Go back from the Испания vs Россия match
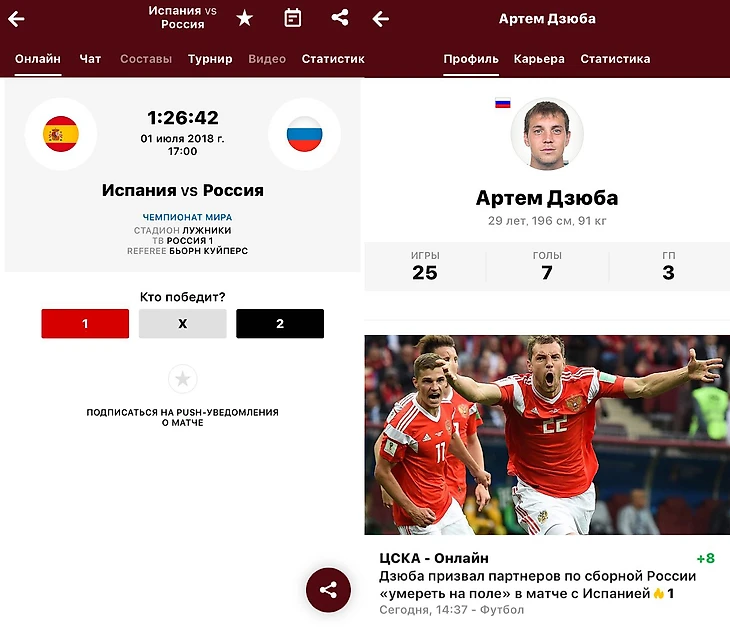 click(x=16, y=18)
